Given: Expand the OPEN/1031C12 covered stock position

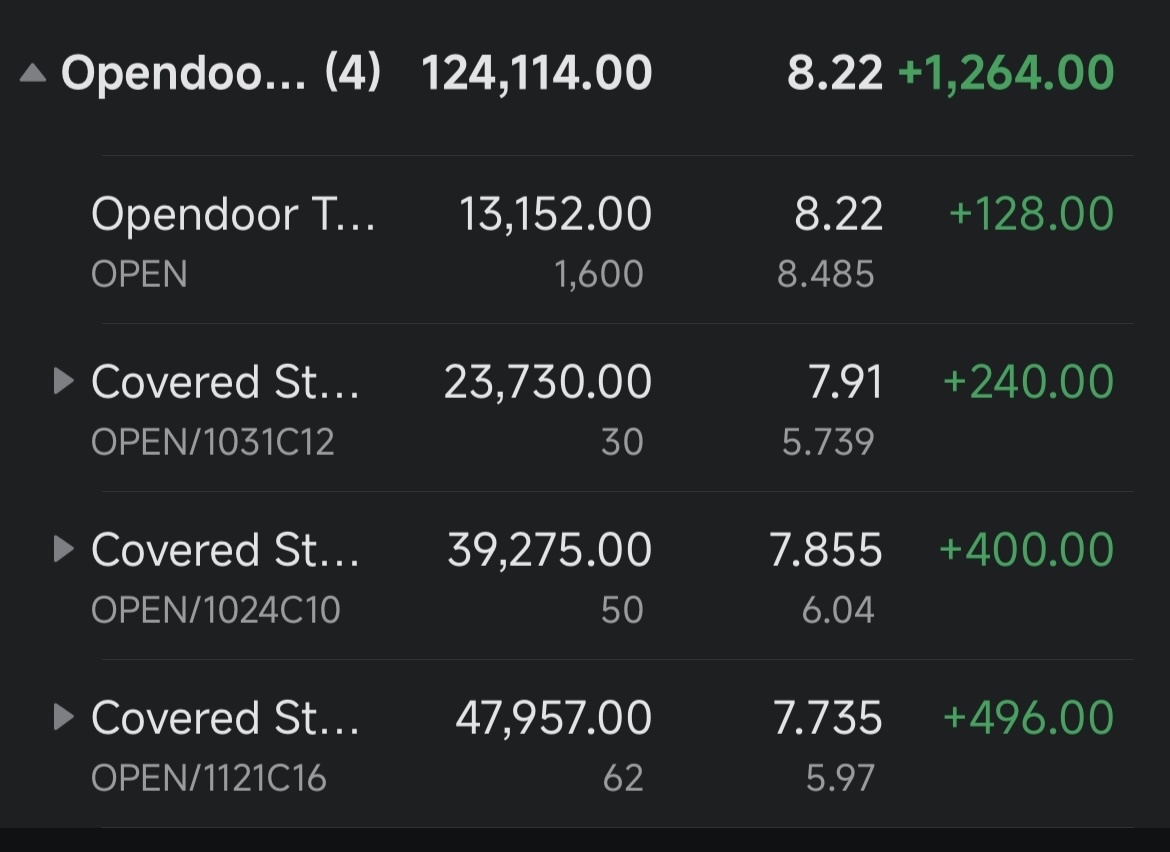Looking at the screenshot, I should [x=63, y=381].
